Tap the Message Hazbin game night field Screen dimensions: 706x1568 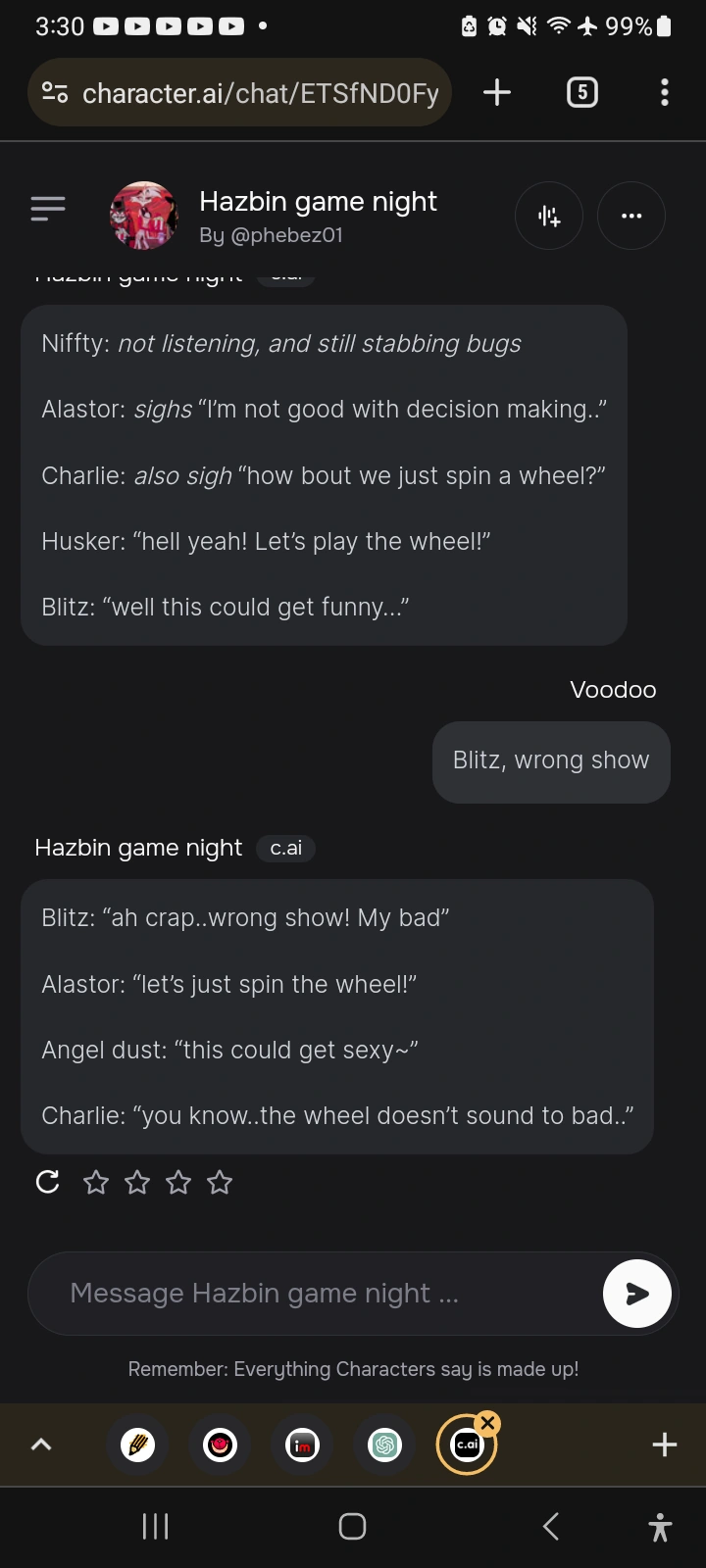point(314,1294)
